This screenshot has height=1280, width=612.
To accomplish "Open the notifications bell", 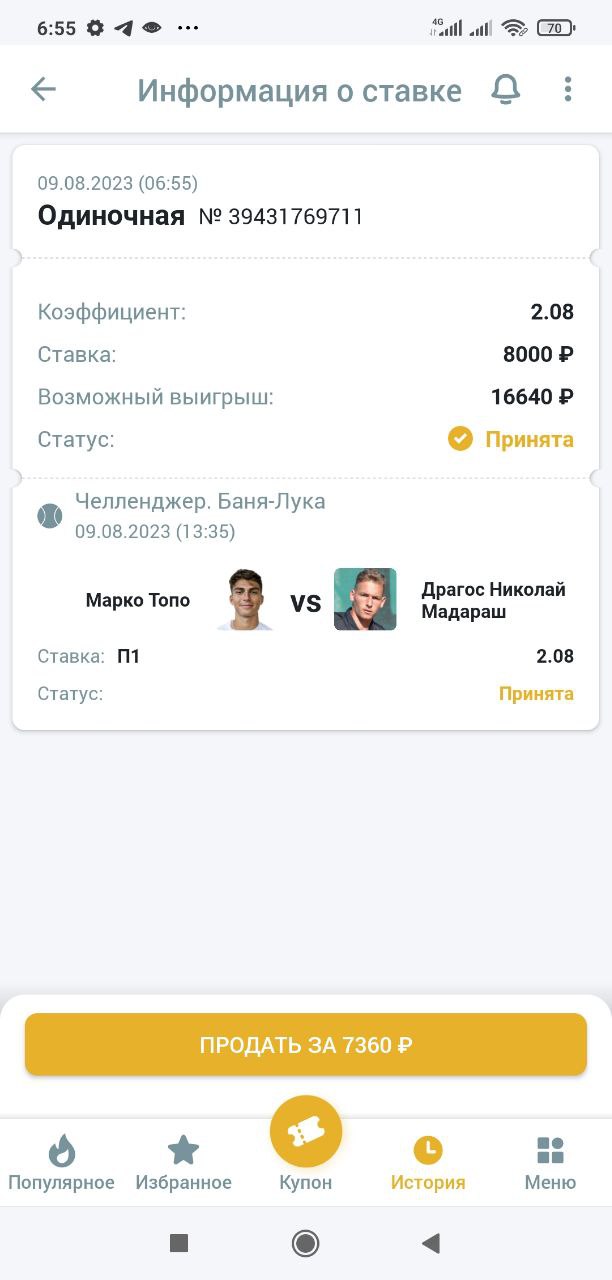I will (x=506, y=90).
